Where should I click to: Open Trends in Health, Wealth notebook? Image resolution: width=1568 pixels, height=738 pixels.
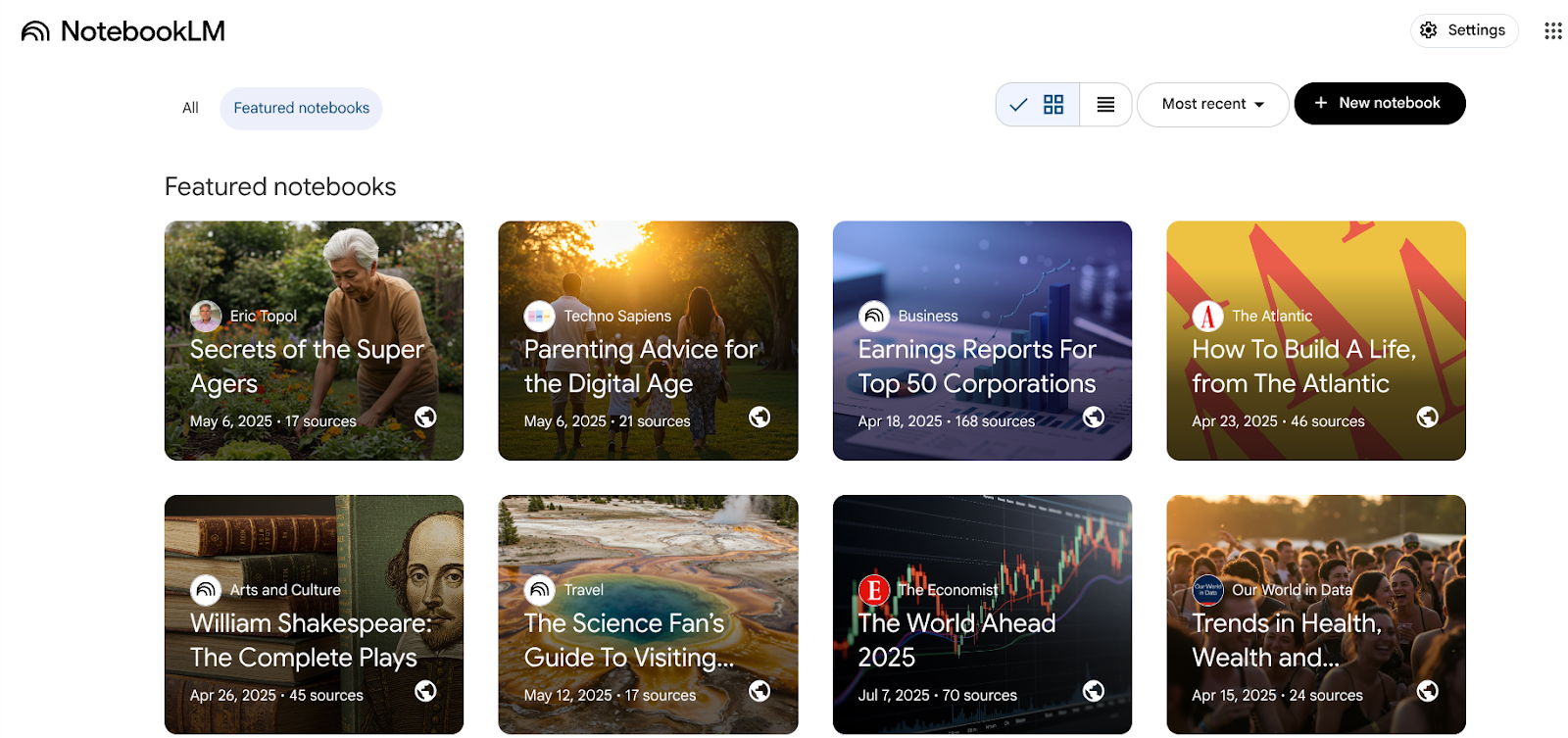click(1315, 615)
